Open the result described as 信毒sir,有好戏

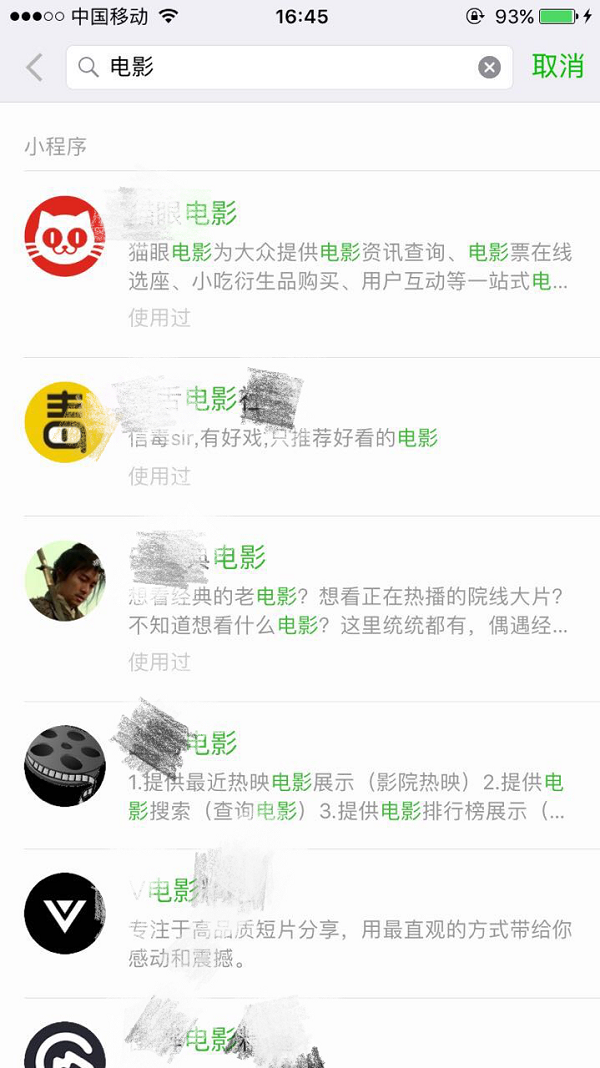pos(300,435)
